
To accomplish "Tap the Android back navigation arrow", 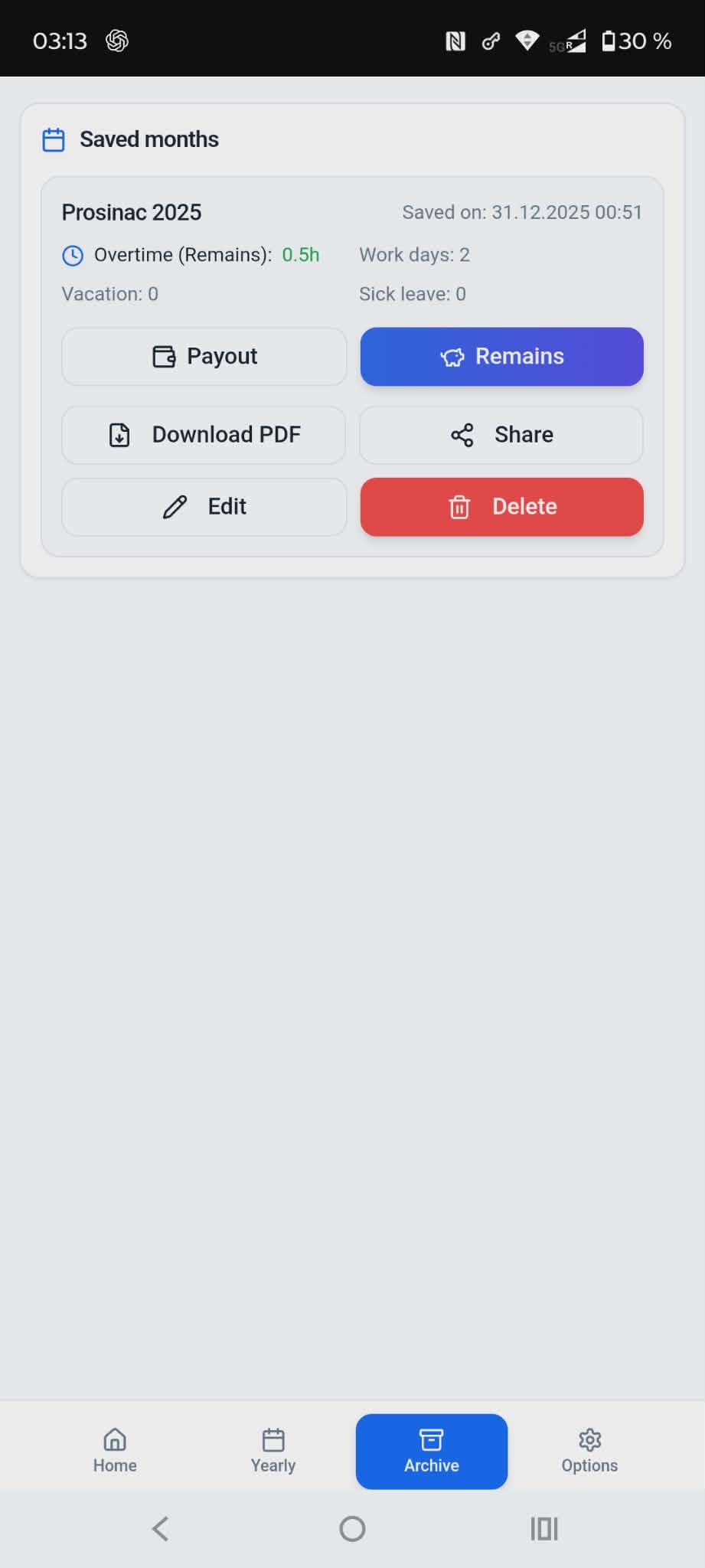I will (160, 1529).
